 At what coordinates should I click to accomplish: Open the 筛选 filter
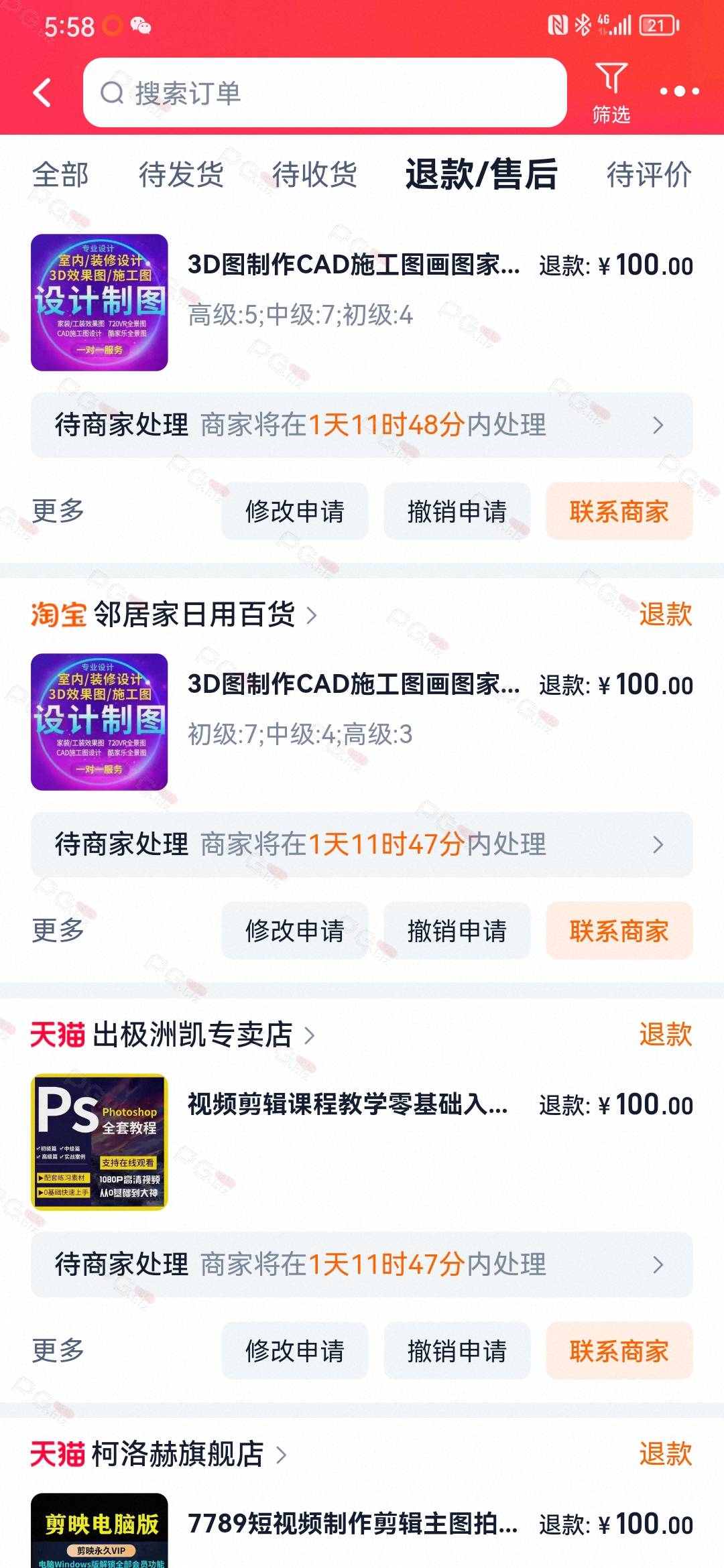point(611,92)
